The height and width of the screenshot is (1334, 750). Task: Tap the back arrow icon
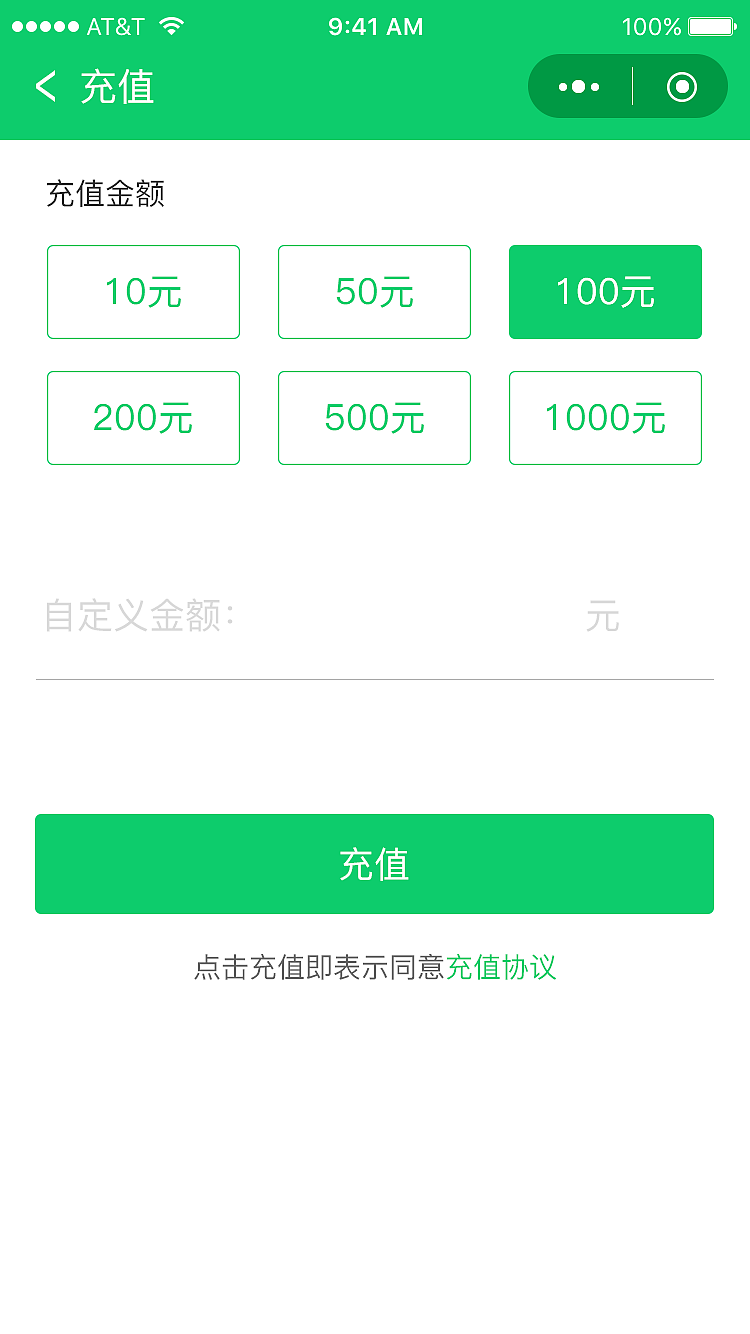click(45, 87)
